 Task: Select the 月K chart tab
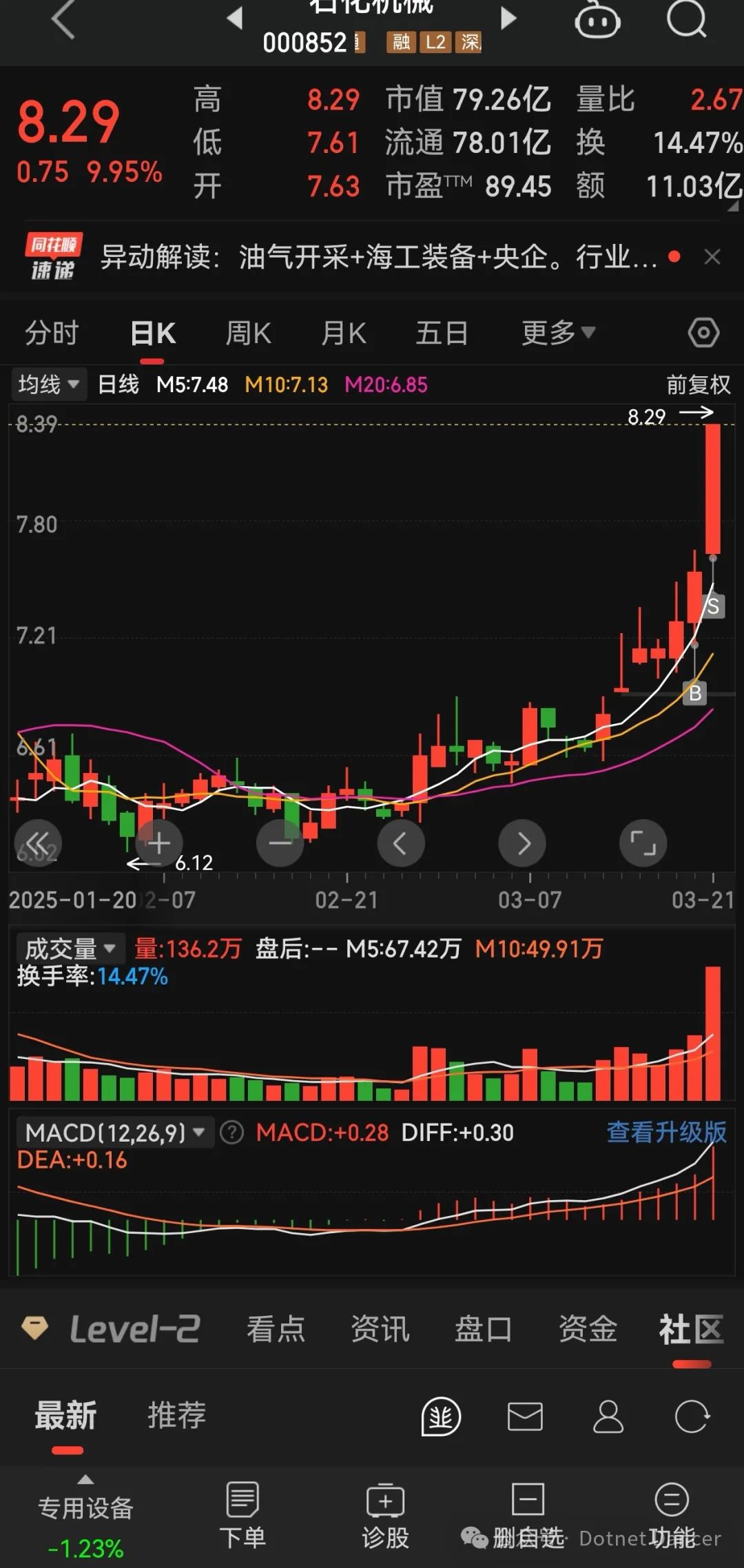(x=343, y=333)
